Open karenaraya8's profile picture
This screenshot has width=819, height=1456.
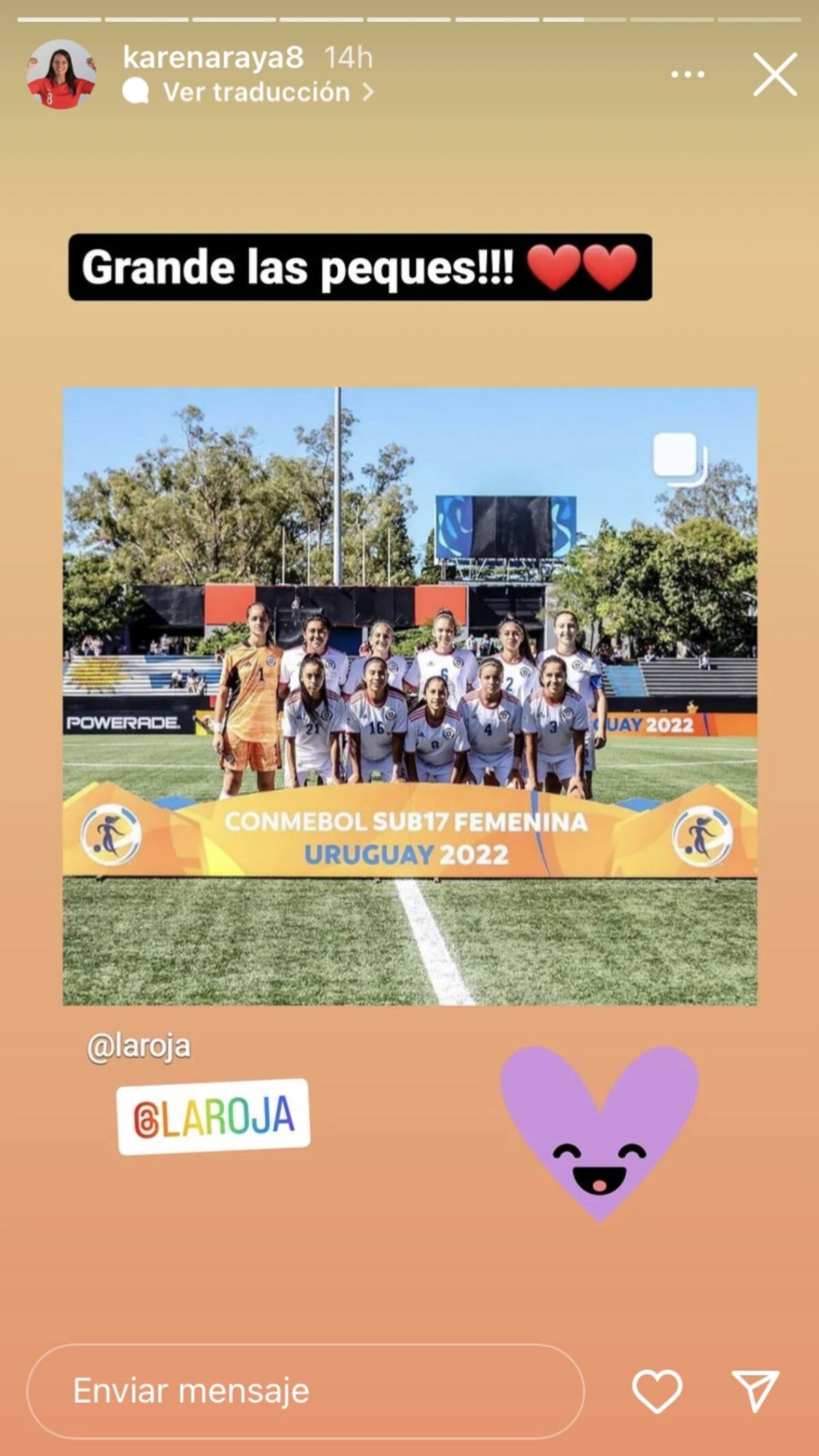tap(61, 74)
